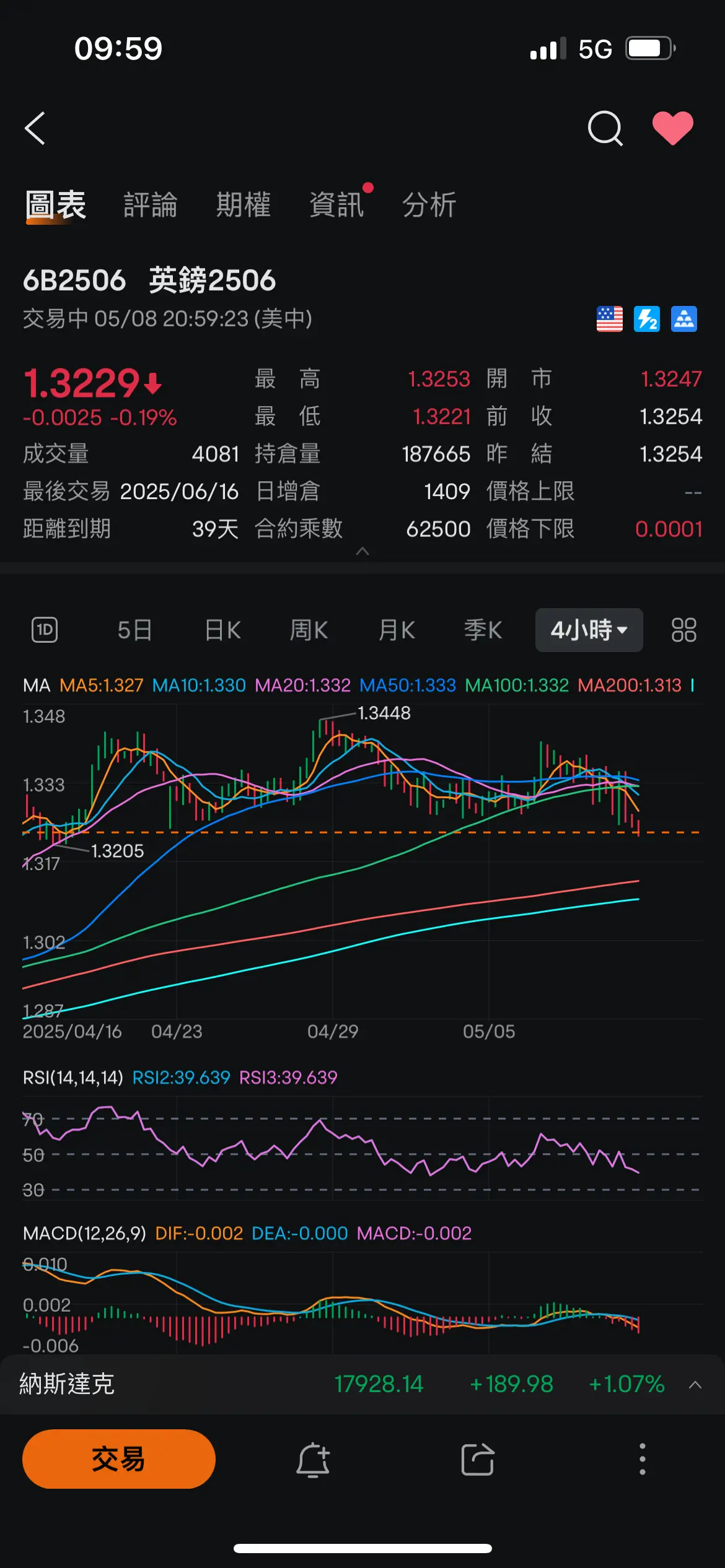Open the 分析 tab
This screenshot has height=1568, width=725.
(x=429, y=205)
